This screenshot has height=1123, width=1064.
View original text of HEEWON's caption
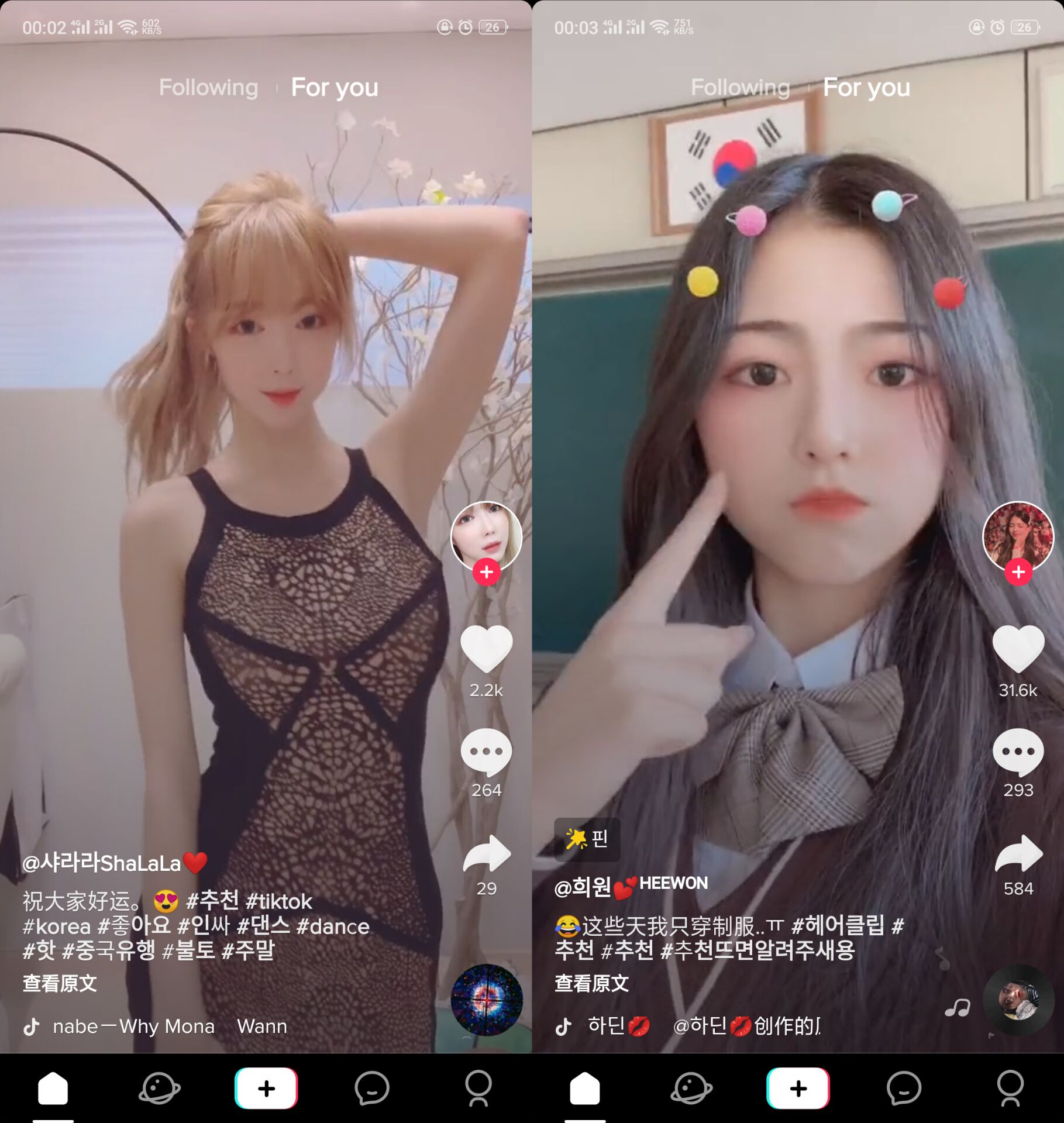point(591,983)
